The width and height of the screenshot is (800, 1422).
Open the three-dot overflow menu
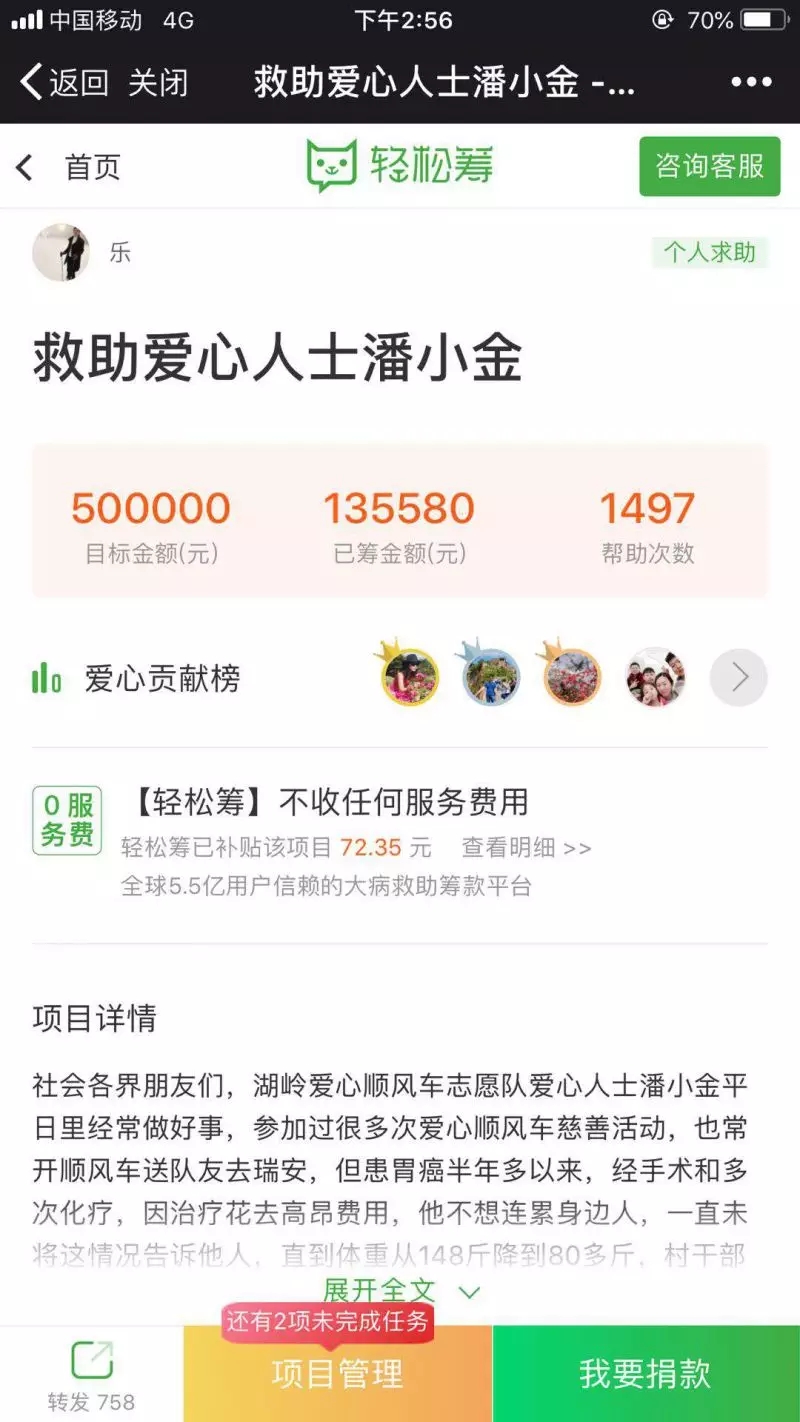751,82
